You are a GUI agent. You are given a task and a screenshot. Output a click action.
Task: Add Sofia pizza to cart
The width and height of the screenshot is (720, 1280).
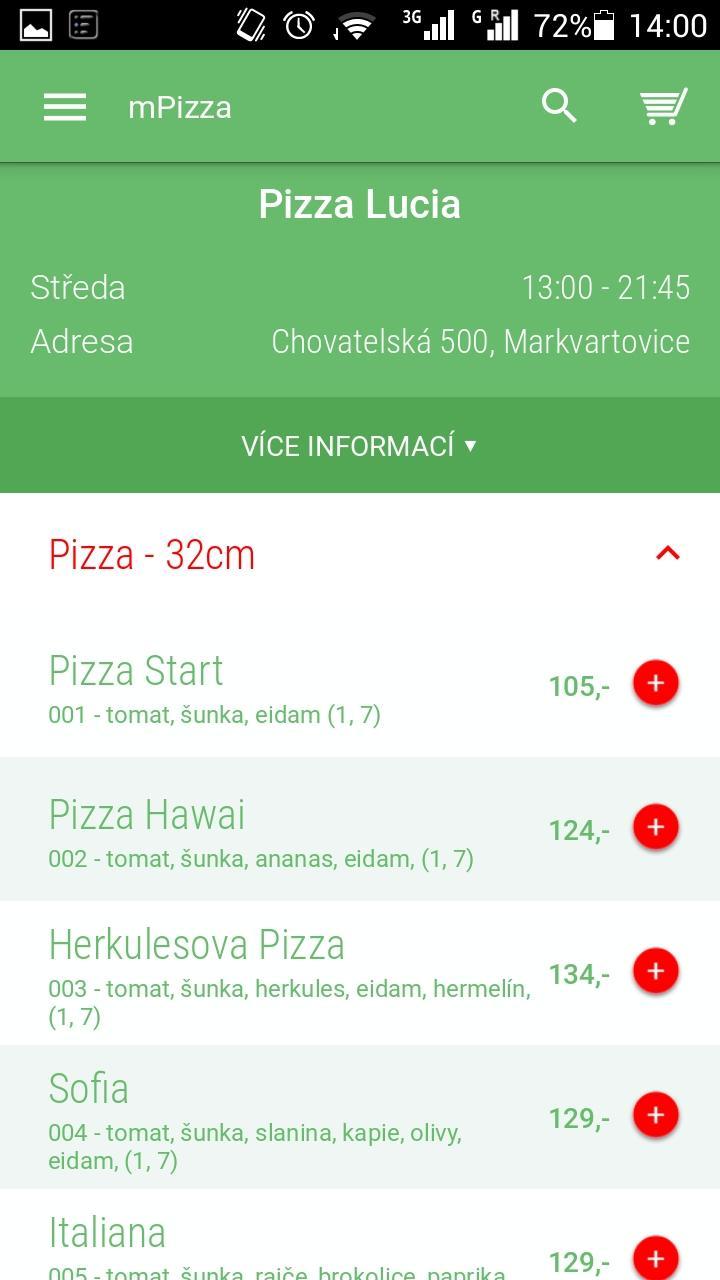(655, 1115)
